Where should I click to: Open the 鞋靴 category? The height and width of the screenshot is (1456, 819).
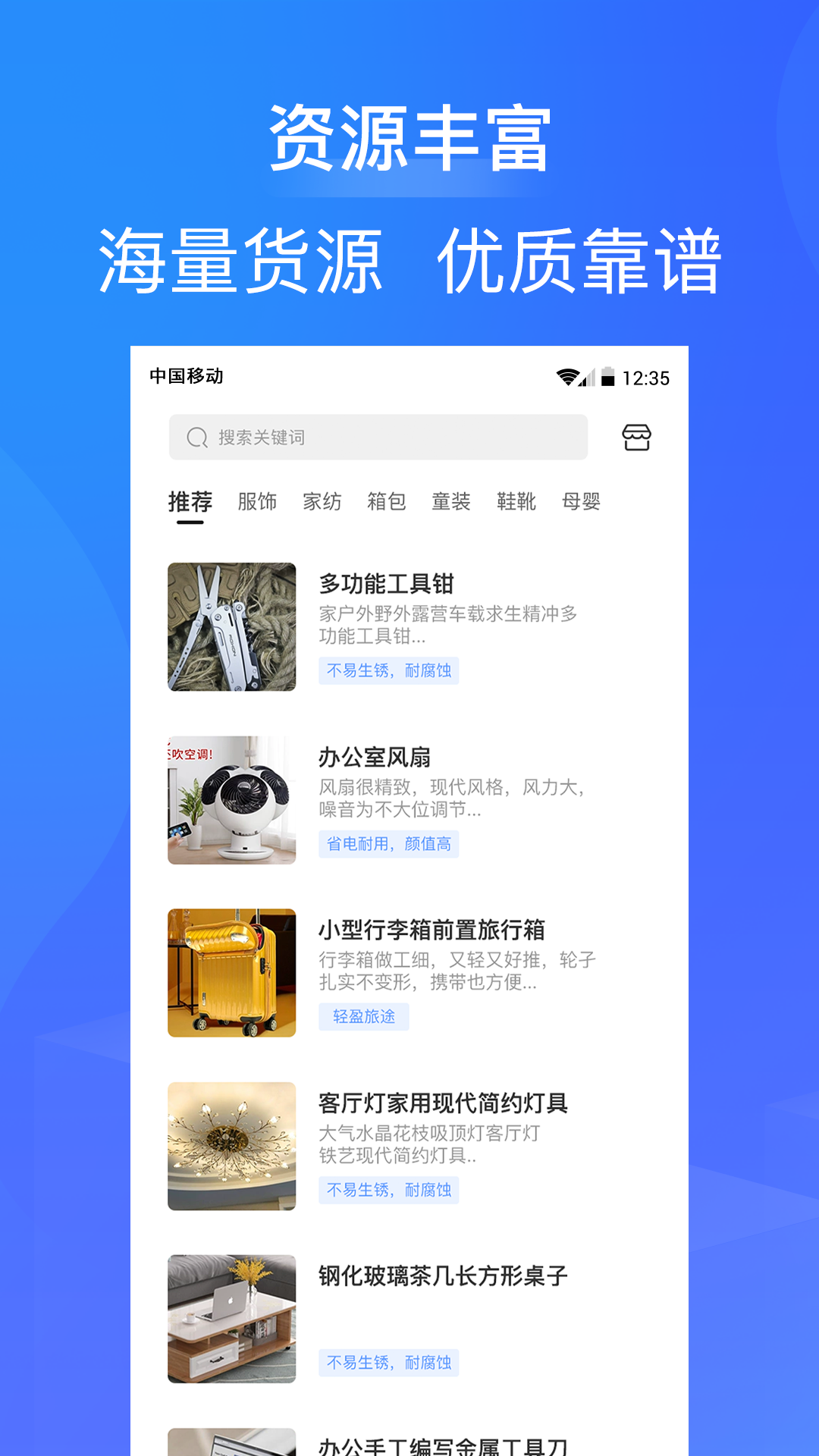(x=515, y=500)
